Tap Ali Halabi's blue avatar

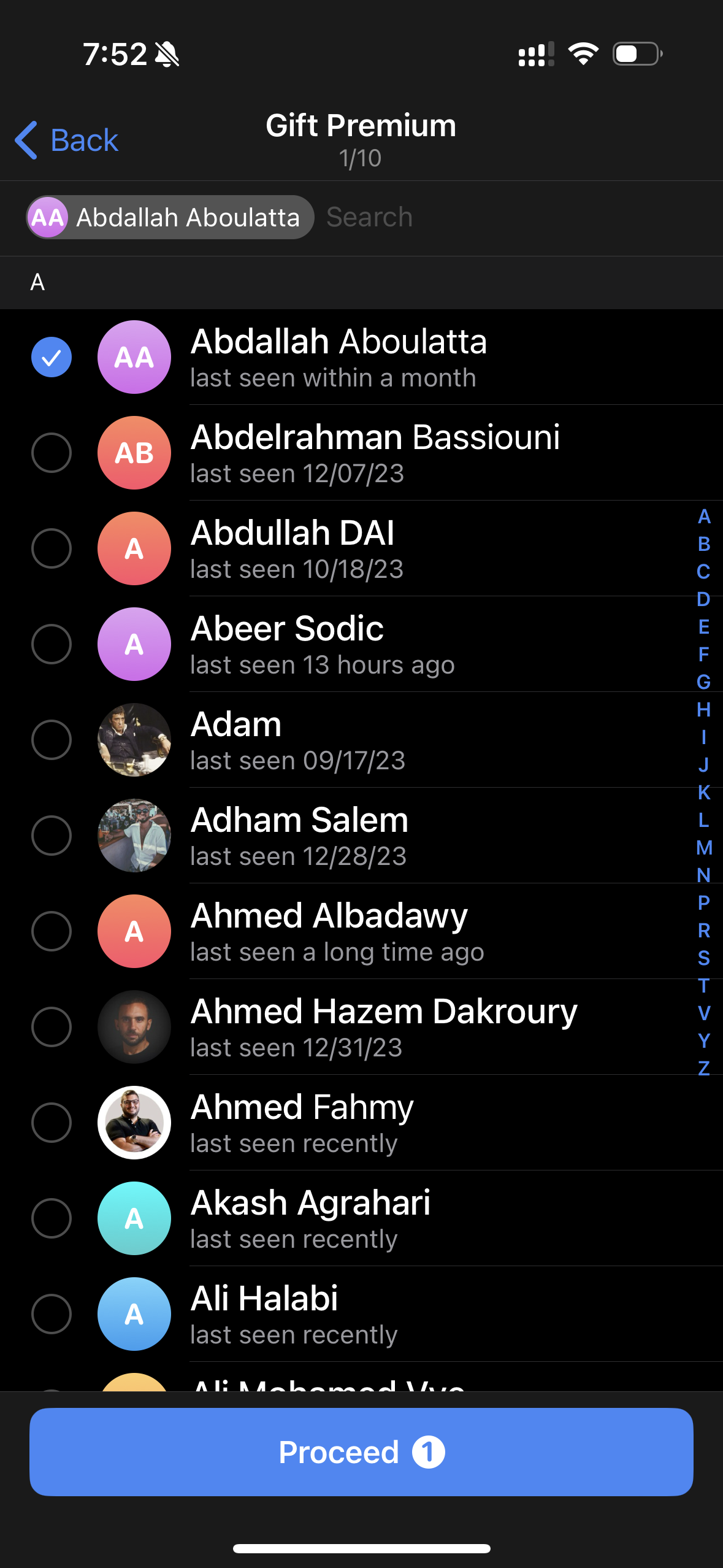point(134,1315)
